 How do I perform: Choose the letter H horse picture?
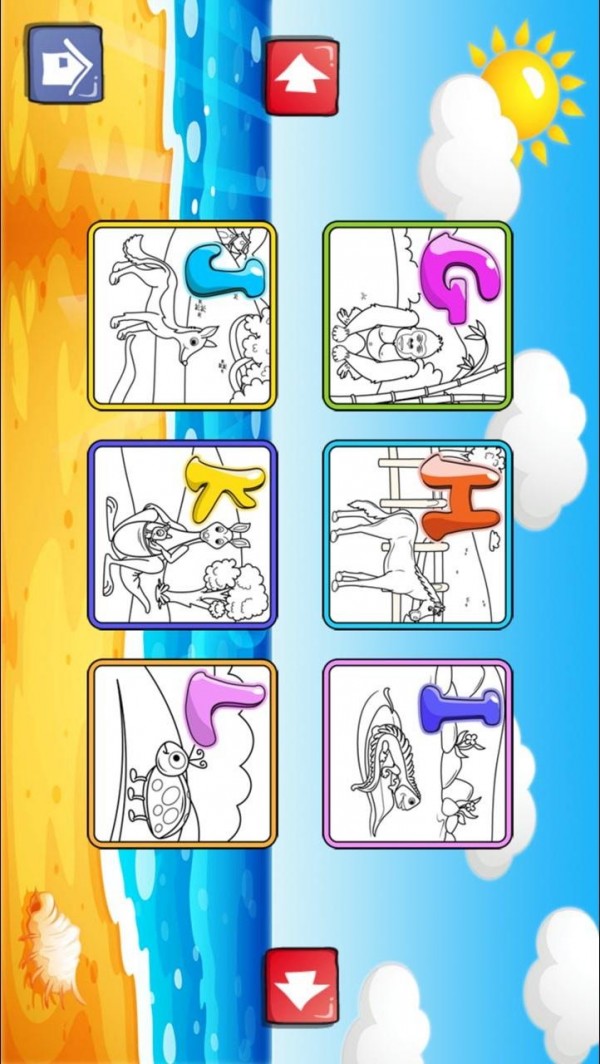click(417, 534)
